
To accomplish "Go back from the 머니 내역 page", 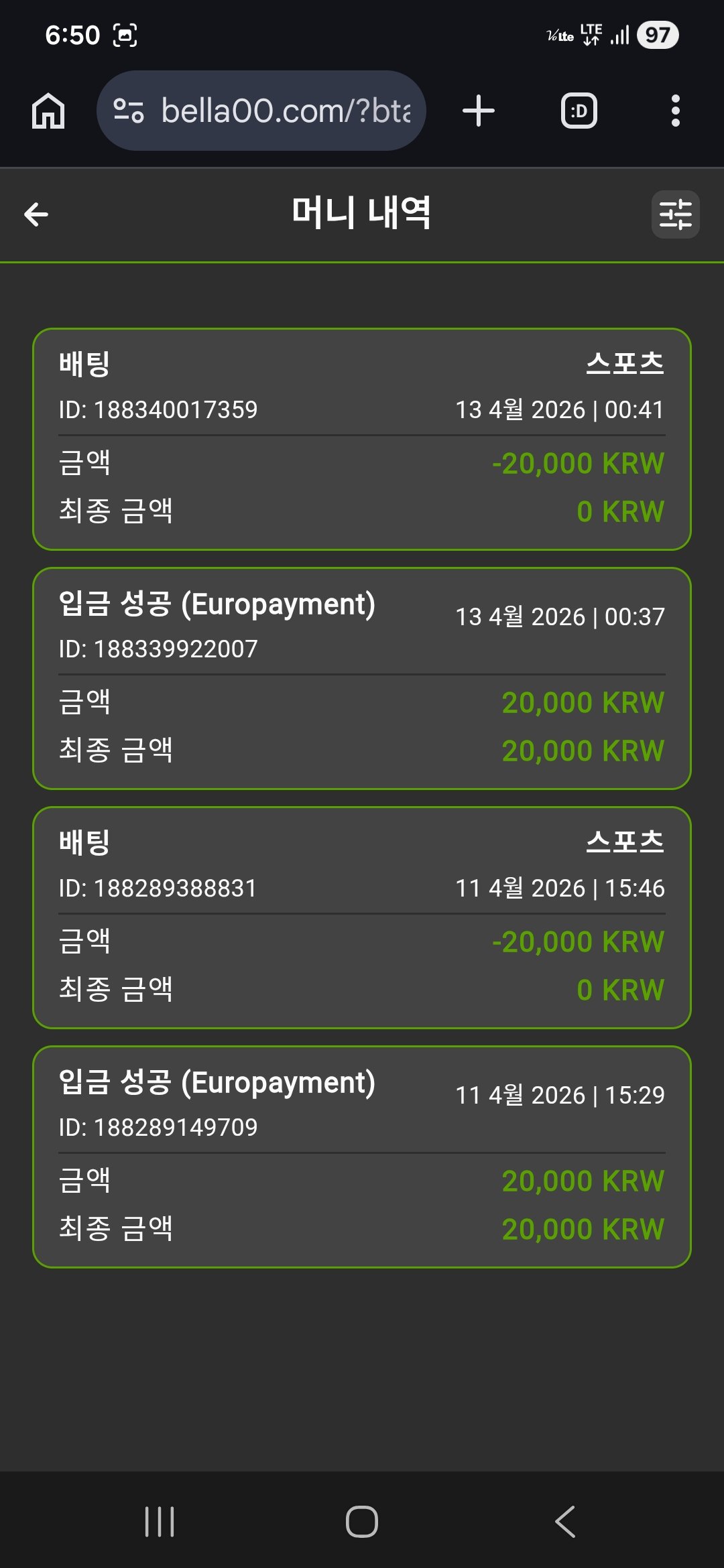I will (x=36, y=214).
